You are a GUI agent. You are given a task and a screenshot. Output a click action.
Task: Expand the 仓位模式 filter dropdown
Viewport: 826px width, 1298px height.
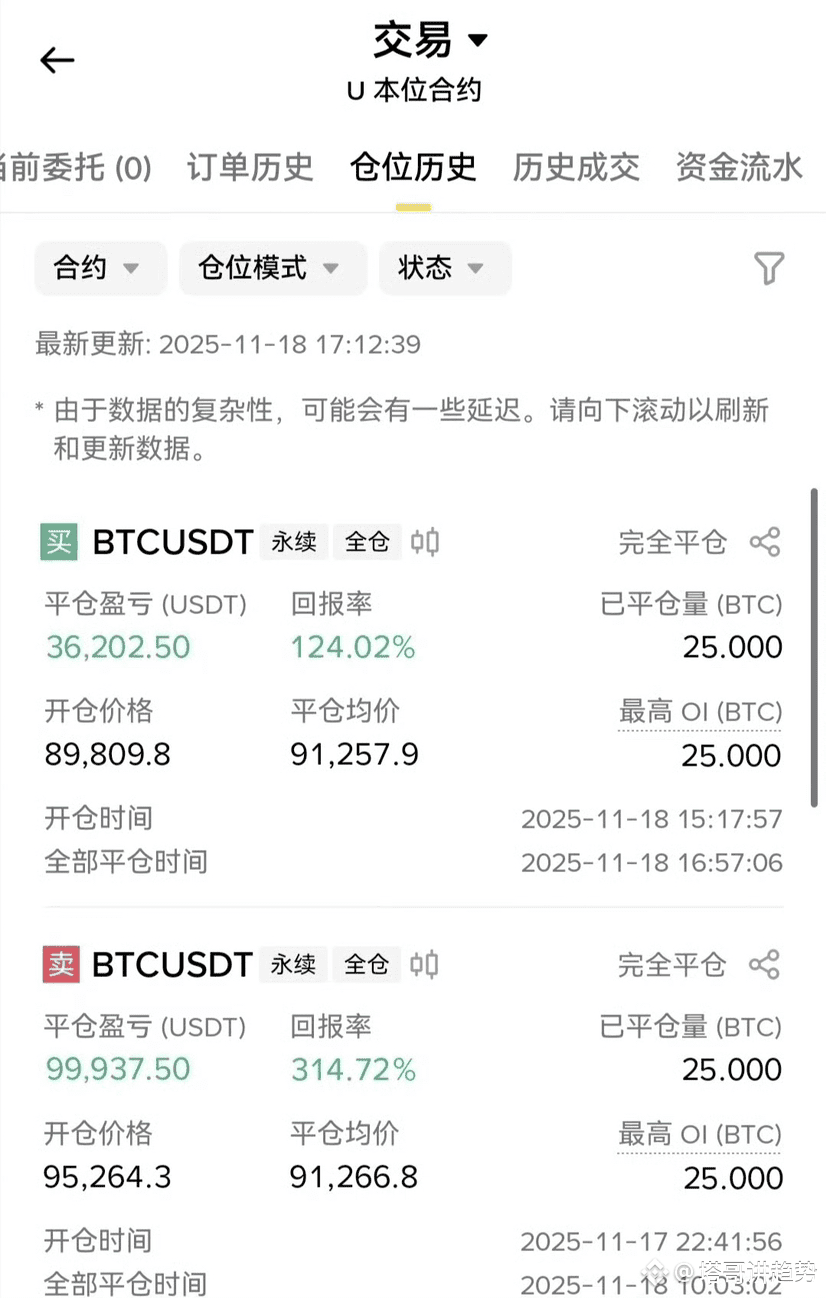272,268
